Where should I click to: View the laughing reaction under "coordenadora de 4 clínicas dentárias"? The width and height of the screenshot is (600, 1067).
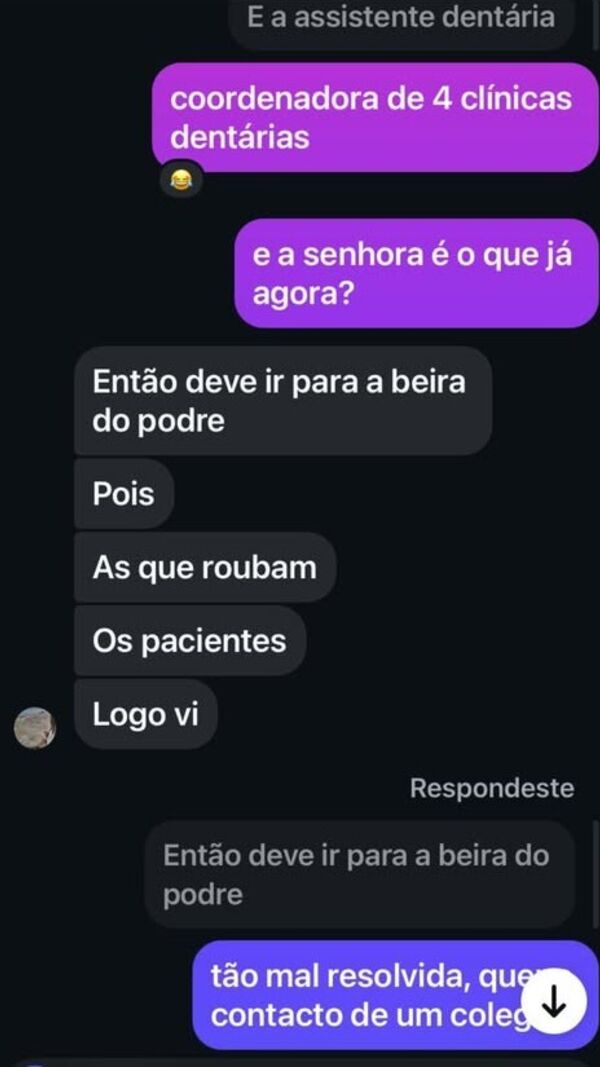click(180, 180)
